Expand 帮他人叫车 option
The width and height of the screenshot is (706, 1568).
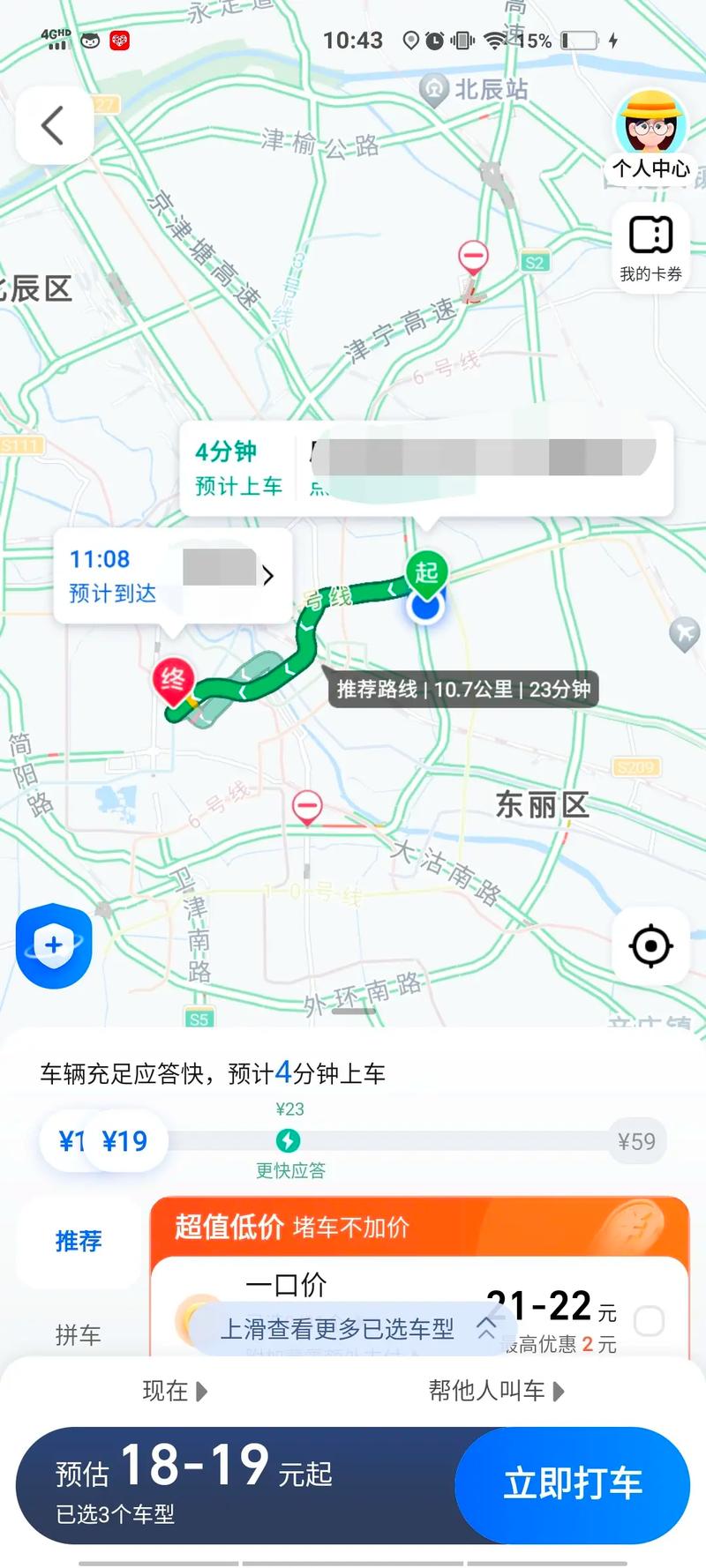[x=496, y=1391]
